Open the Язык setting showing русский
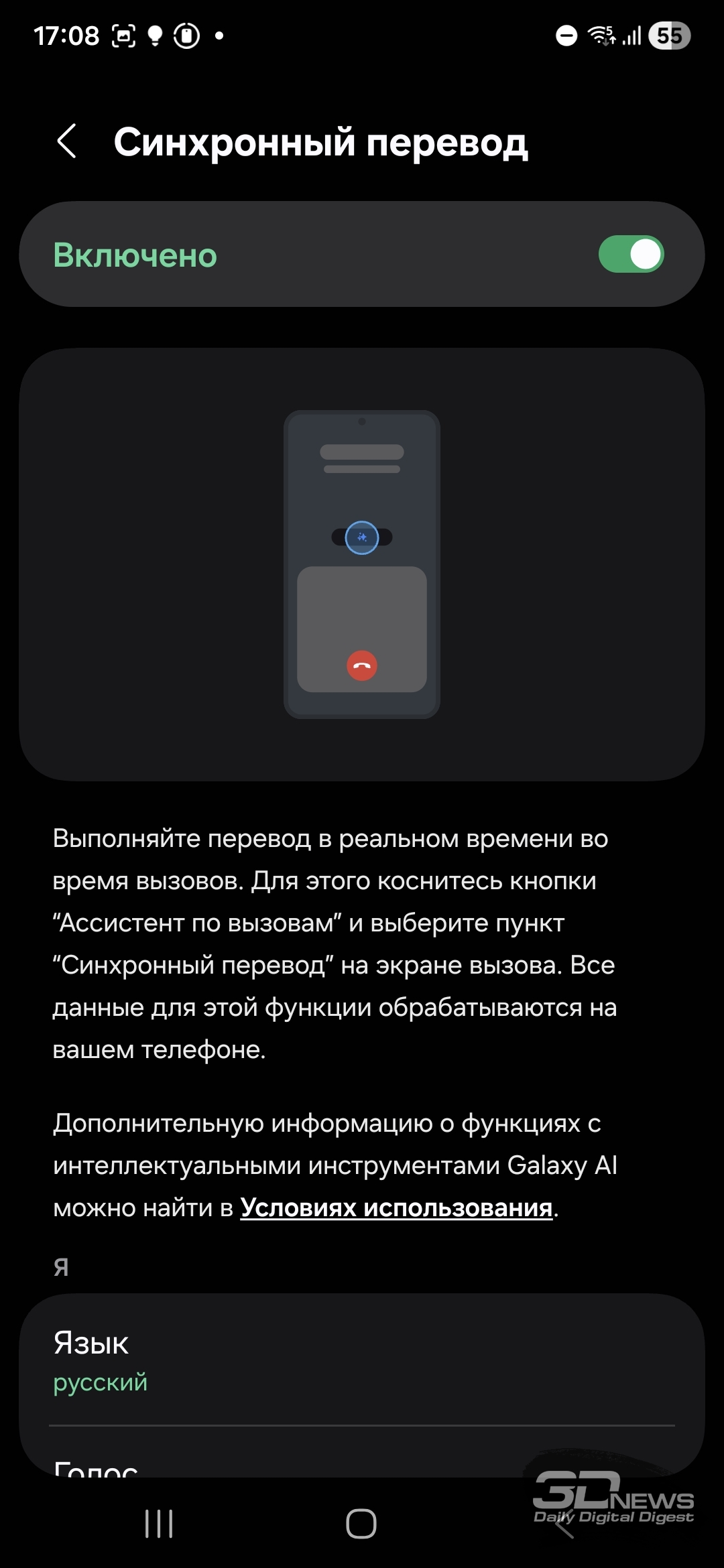 pos(362,1360)
